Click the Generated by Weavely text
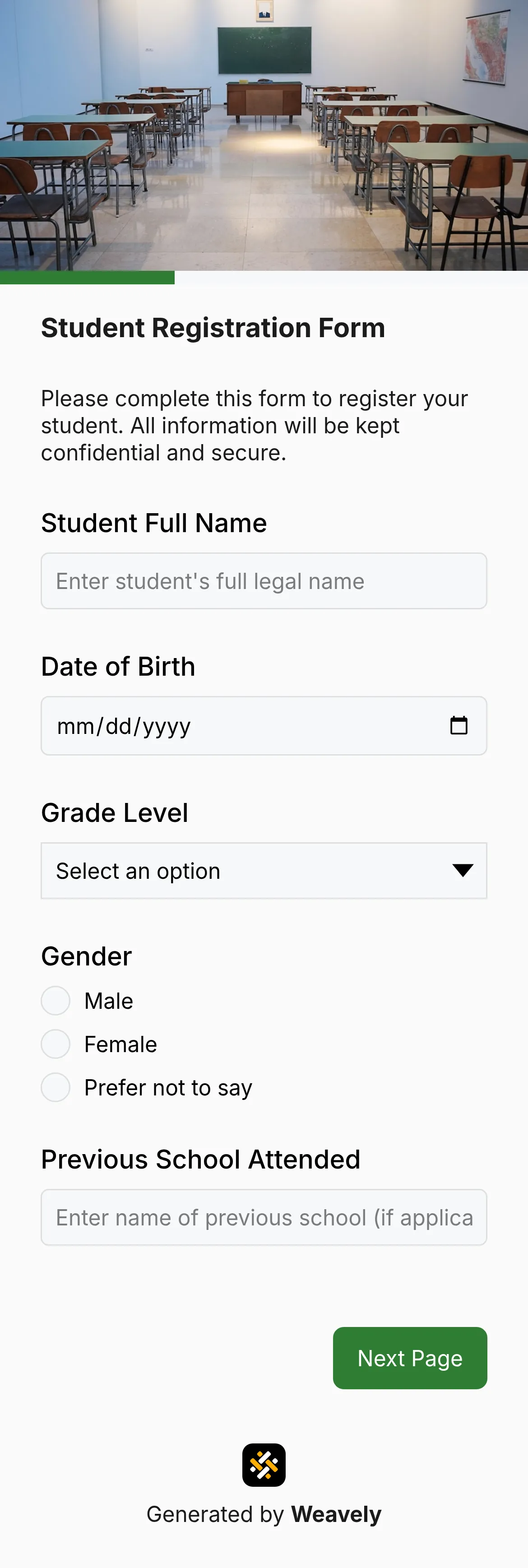 click(x=264, y=1514)
